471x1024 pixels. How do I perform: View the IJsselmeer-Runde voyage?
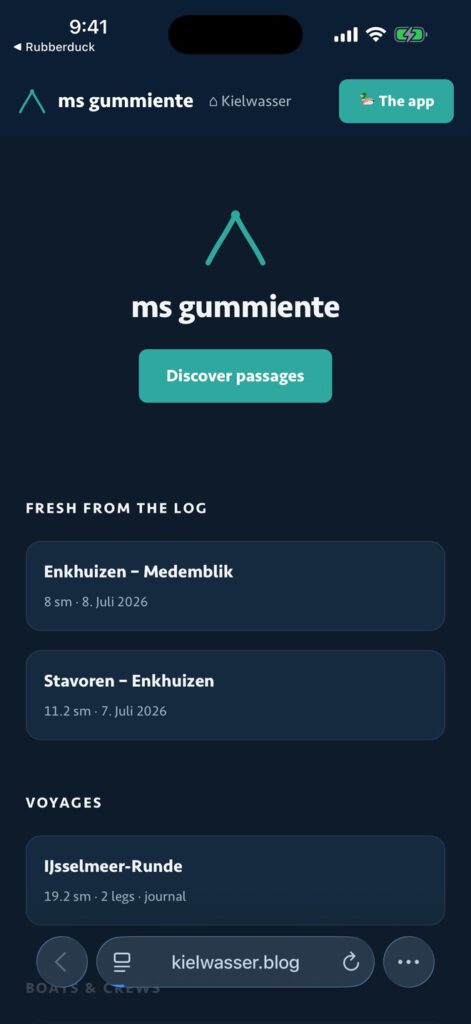235,880
